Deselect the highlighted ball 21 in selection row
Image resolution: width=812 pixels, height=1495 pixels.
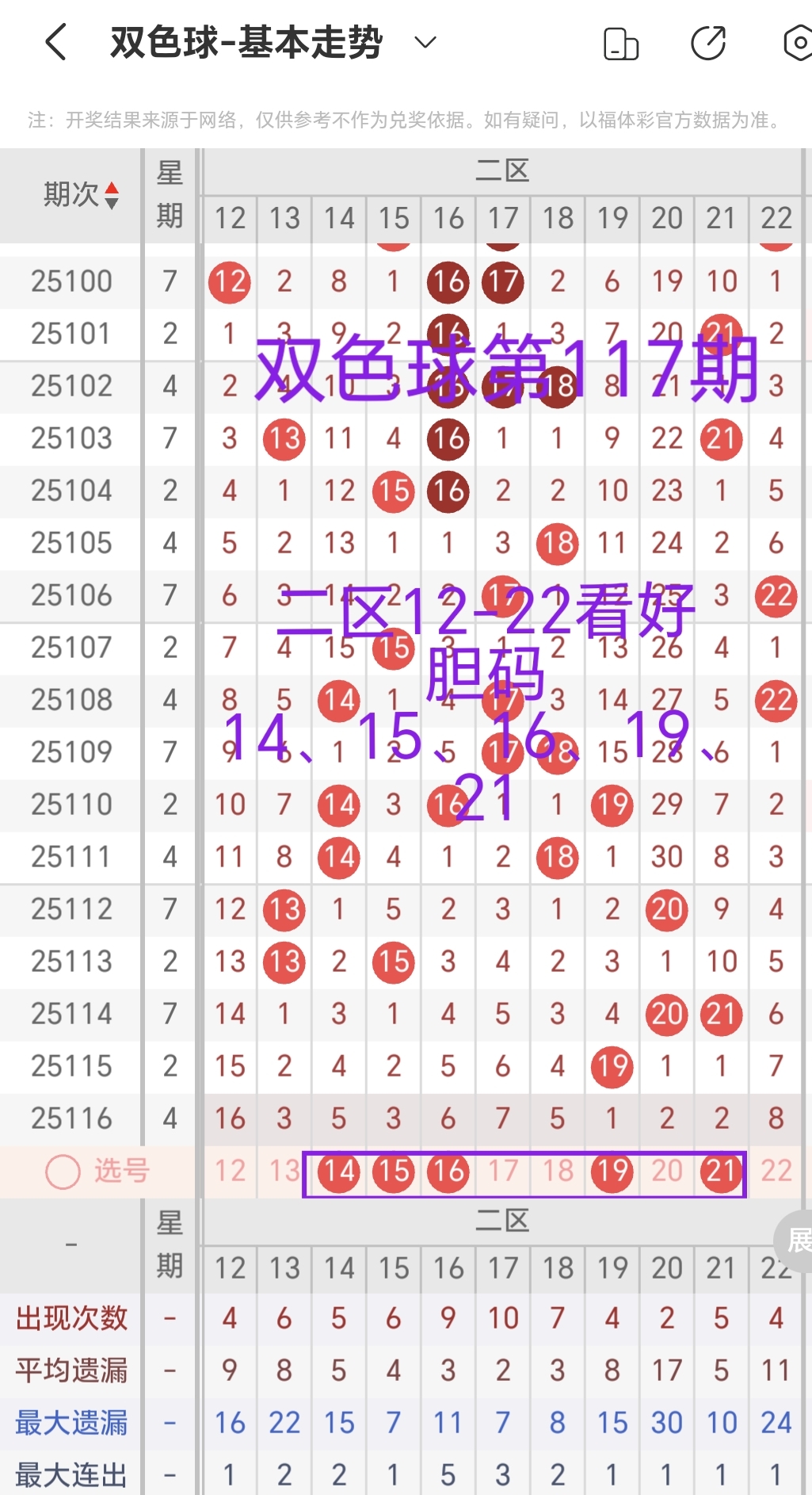pyautogui.click(x=721, y=1172)
